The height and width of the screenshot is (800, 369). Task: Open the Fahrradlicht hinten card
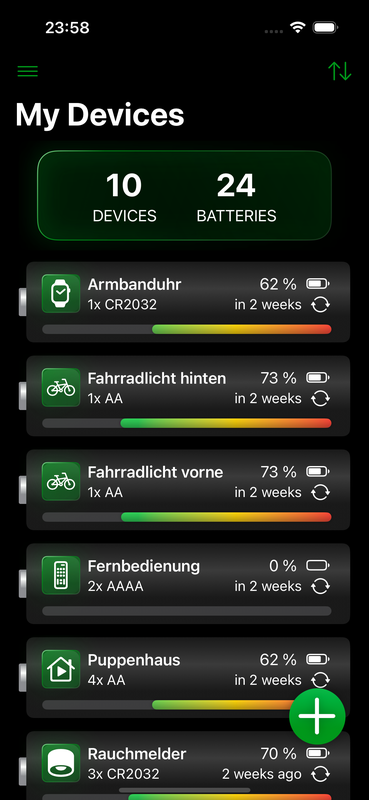point(188,395)
